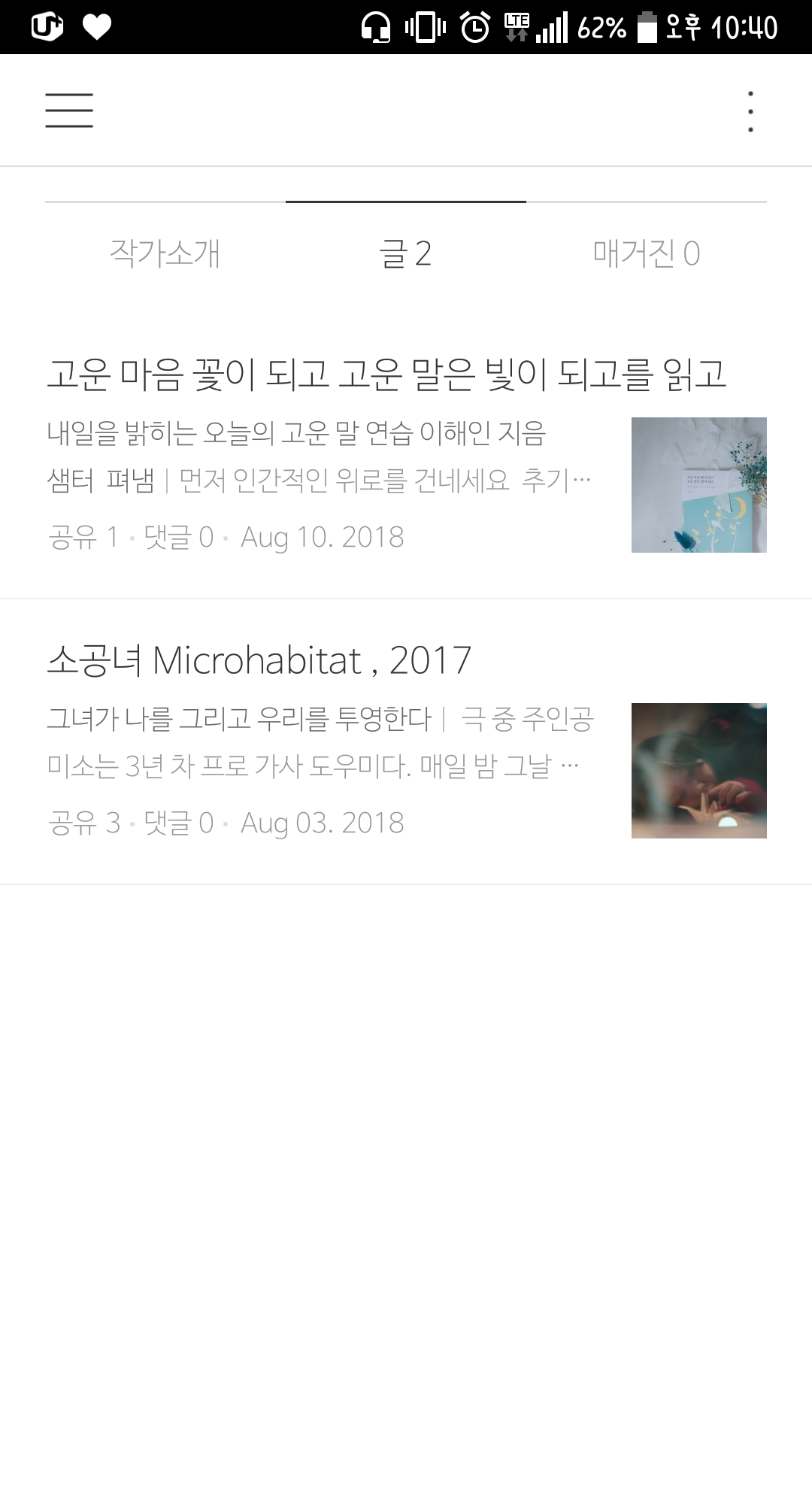Open the three-dot overflow menu
The width and height of the screenshot is (812, 1507).
(x=750, y=110)
